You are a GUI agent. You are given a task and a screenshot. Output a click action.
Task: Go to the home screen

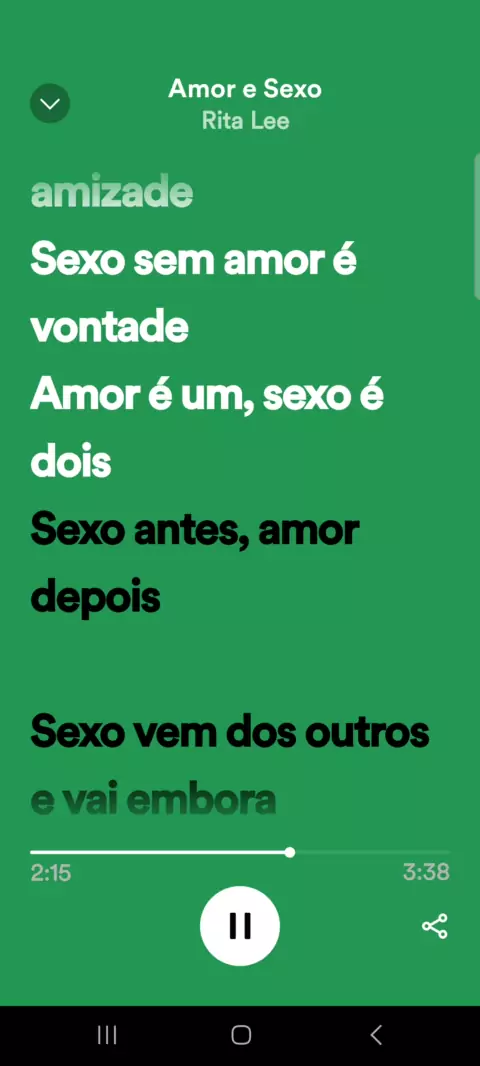click(241, 1035)
